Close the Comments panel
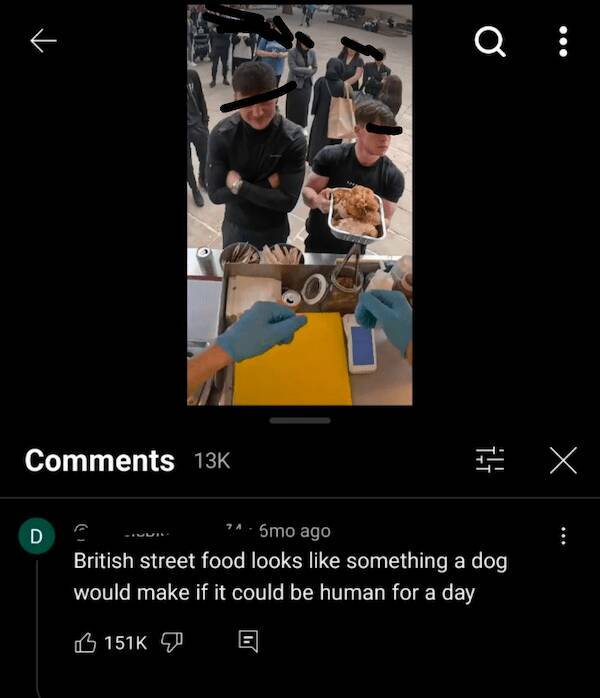Viewport: 600px width, 698px height. (x=563, y=460)
